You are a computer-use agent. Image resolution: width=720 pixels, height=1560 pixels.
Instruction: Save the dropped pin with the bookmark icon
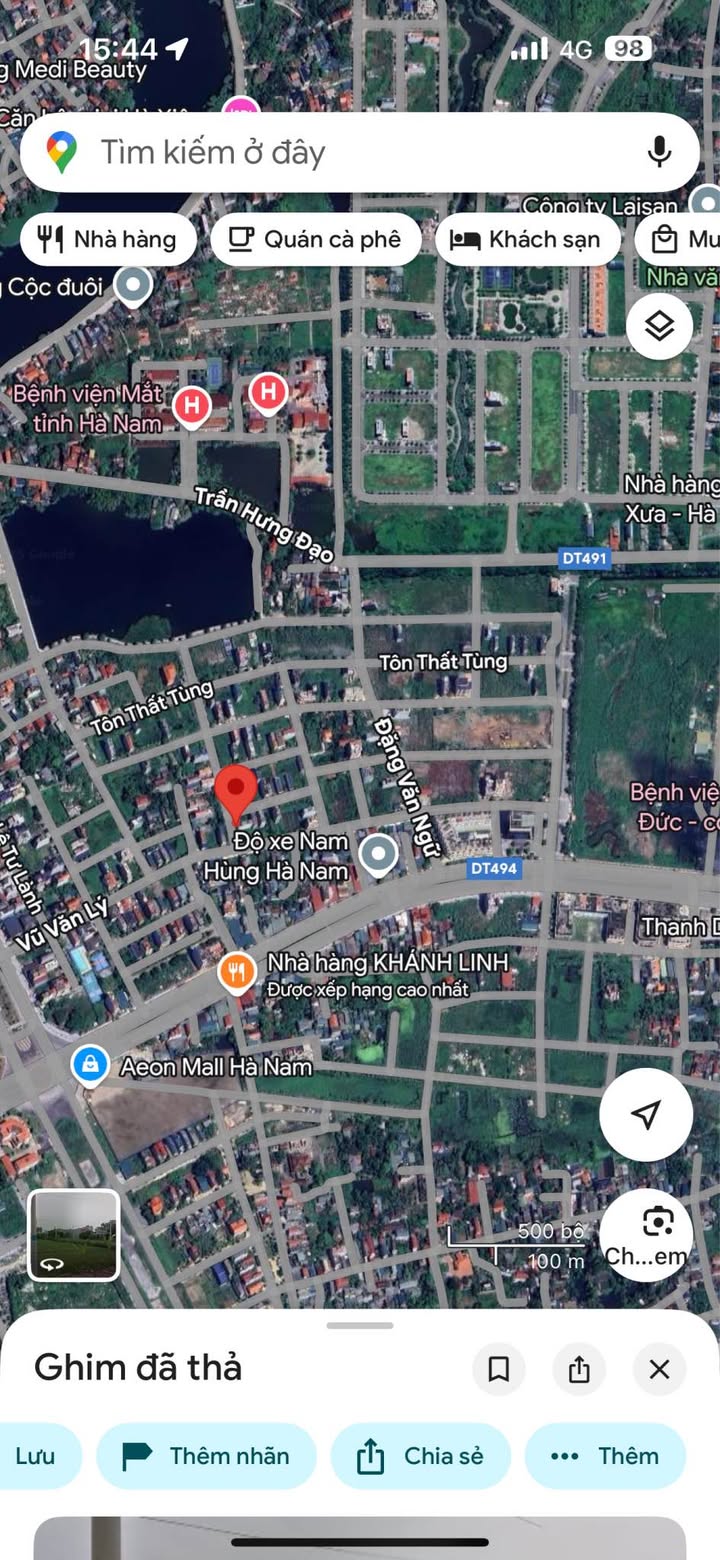pyautogui.click(x=499, y=1369)
